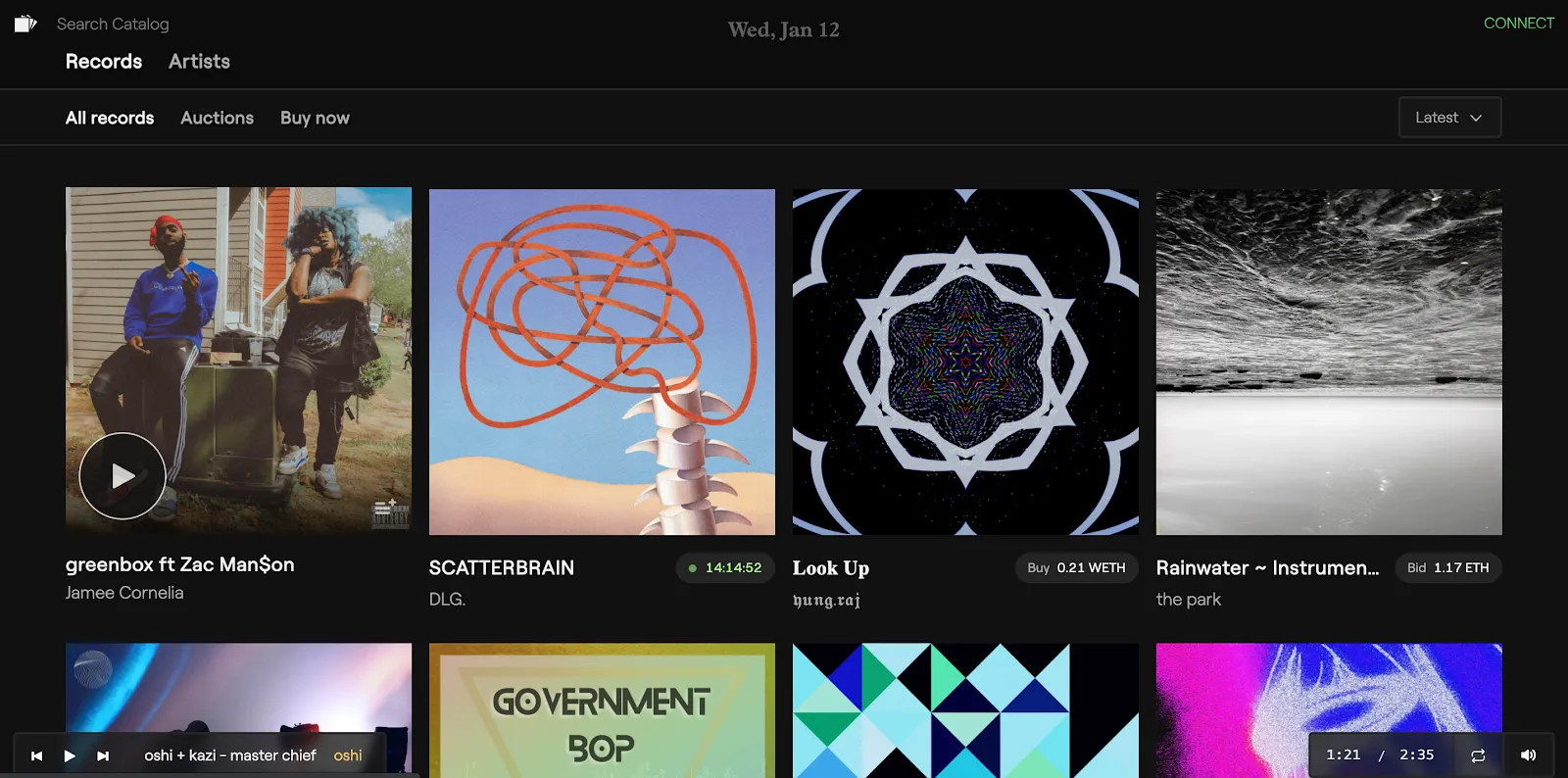1568x778 pixels.
Task: Buy Look Up for 0.21 WETH
Action: (x=1075, y=567)
